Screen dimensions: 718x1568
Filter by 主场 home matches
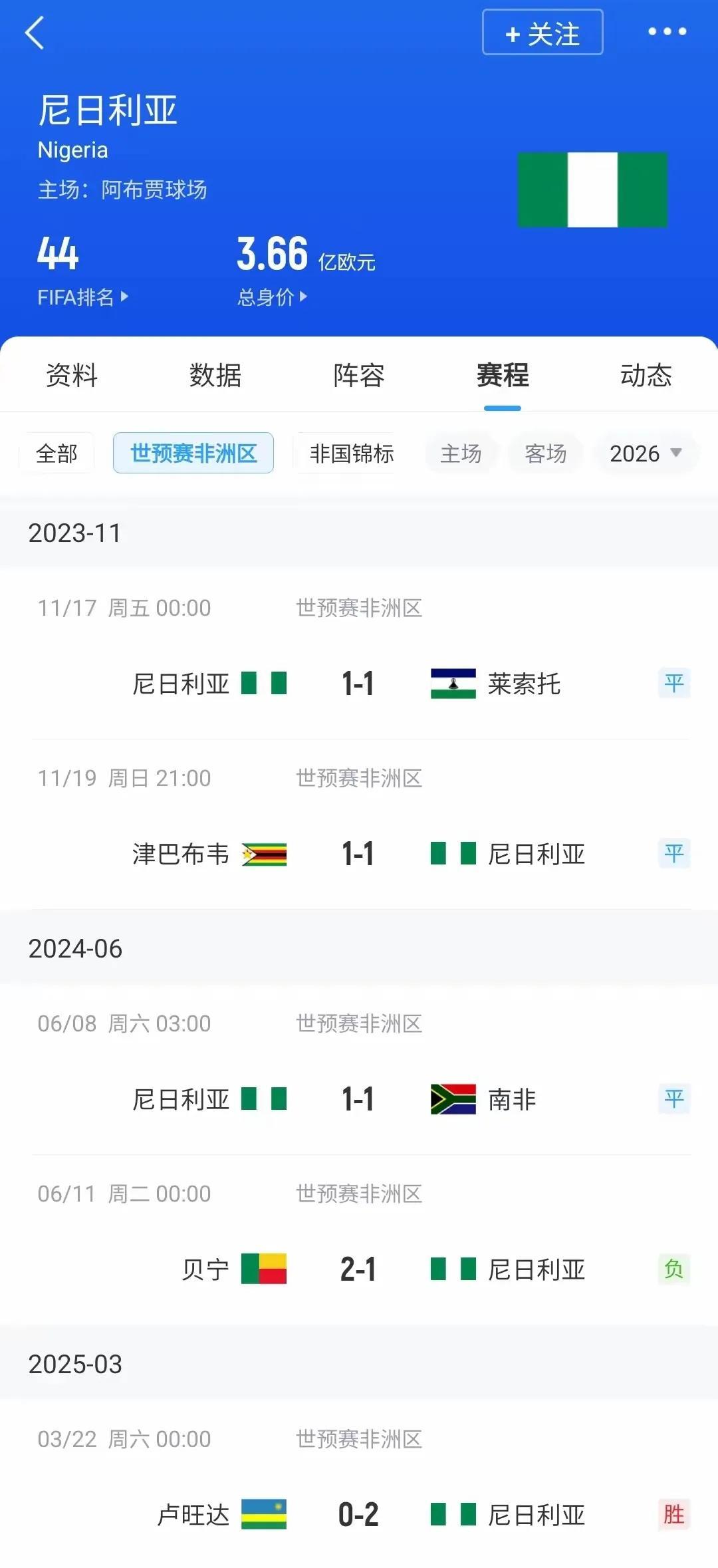461,453
